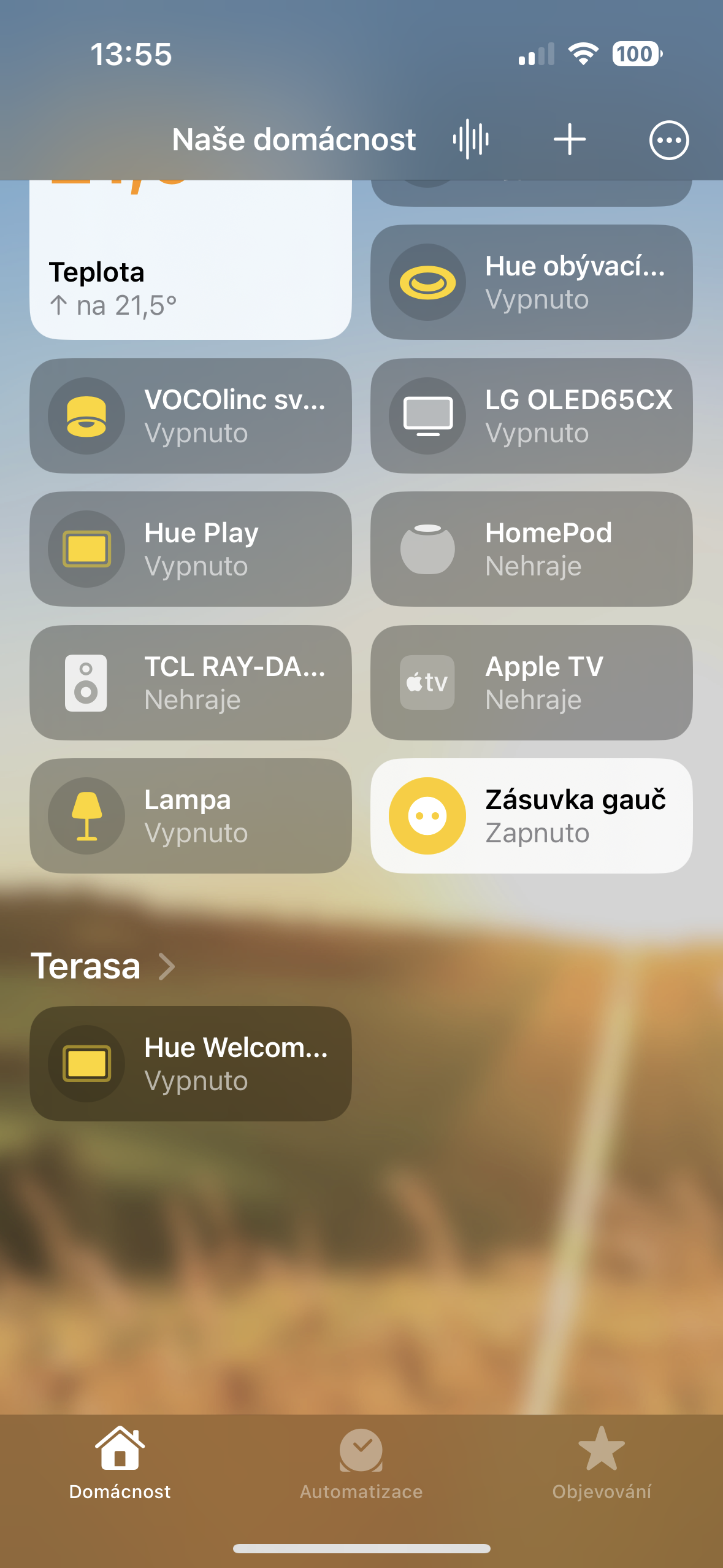The height and width of the screenshot is (1568, 723).
Task: Open the Terasa room
Action: [x=103, y=966]
